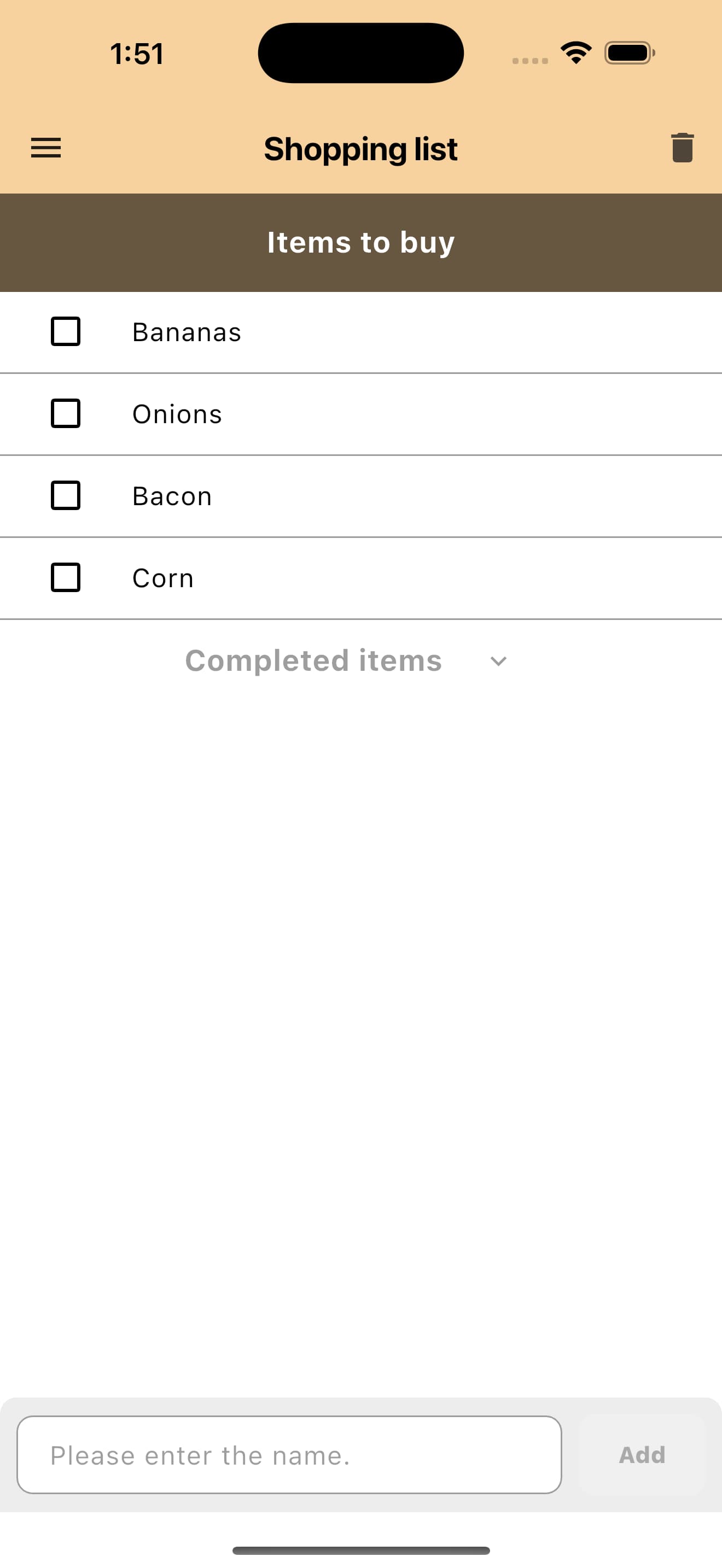Tap the Corn row text
The height and width of the screenshot is (1568, 722).
pos(162,578)
